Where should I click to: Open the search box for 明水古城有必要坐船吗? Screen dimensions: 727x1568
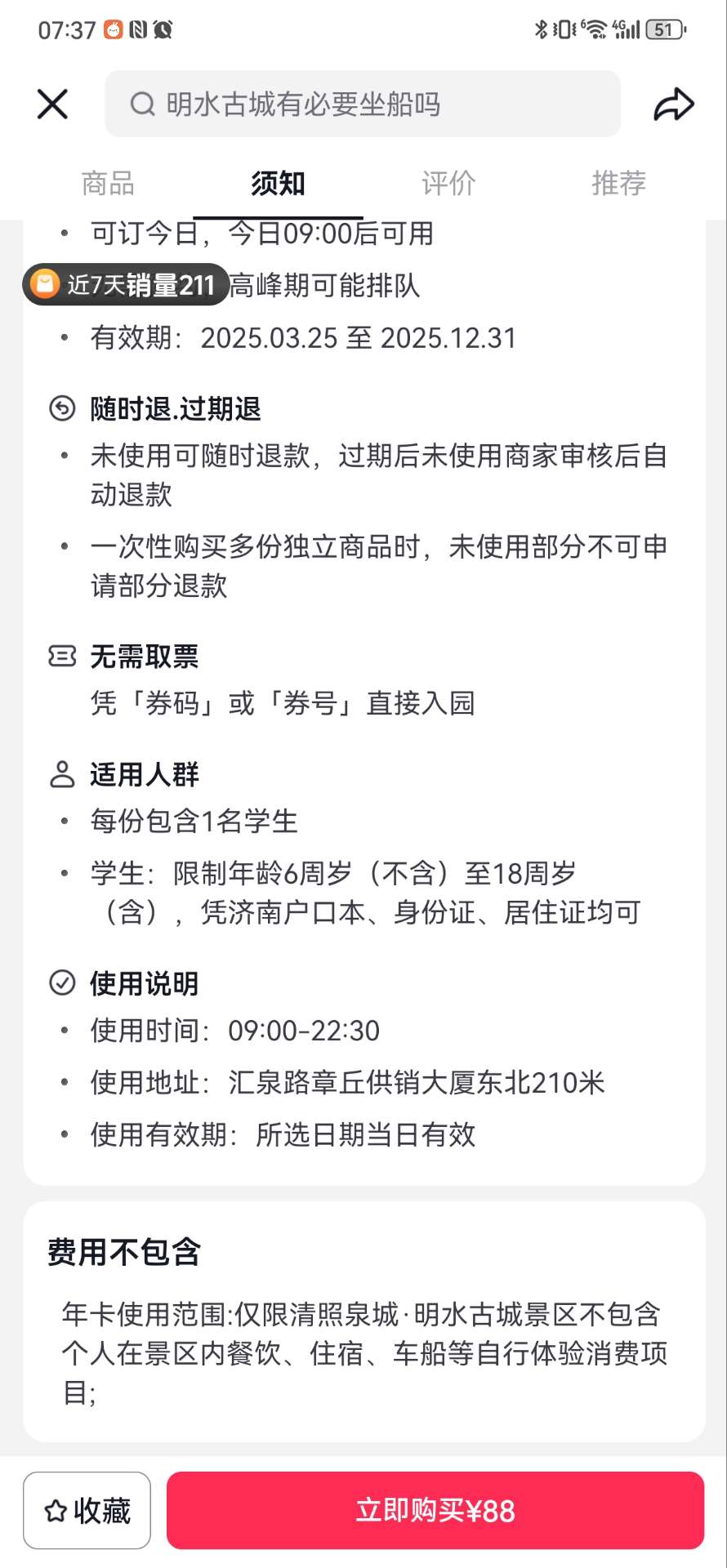point(363,104)
